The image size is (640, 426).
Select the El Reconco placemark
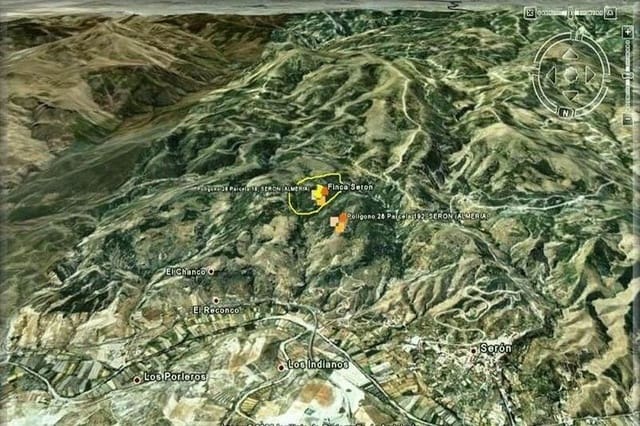tap(215, 300)
